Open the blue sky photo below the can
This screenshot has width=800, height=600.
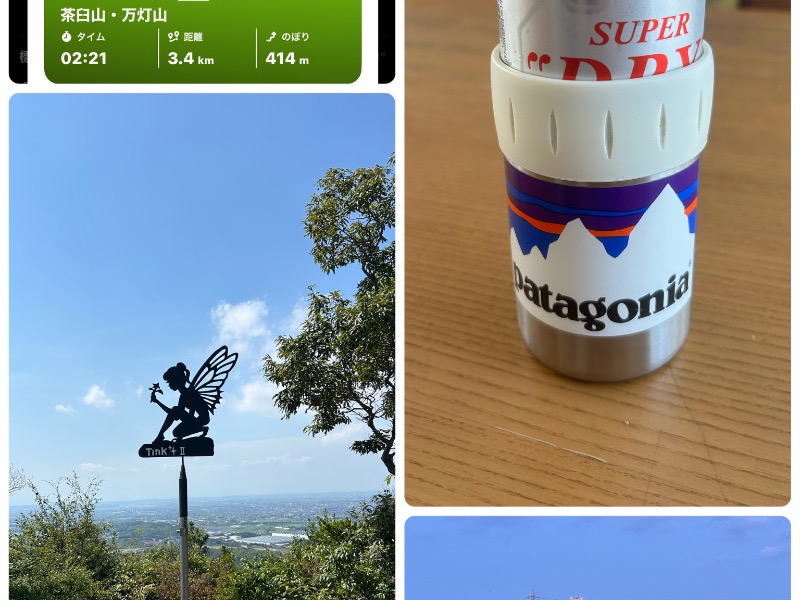(597, 558)
